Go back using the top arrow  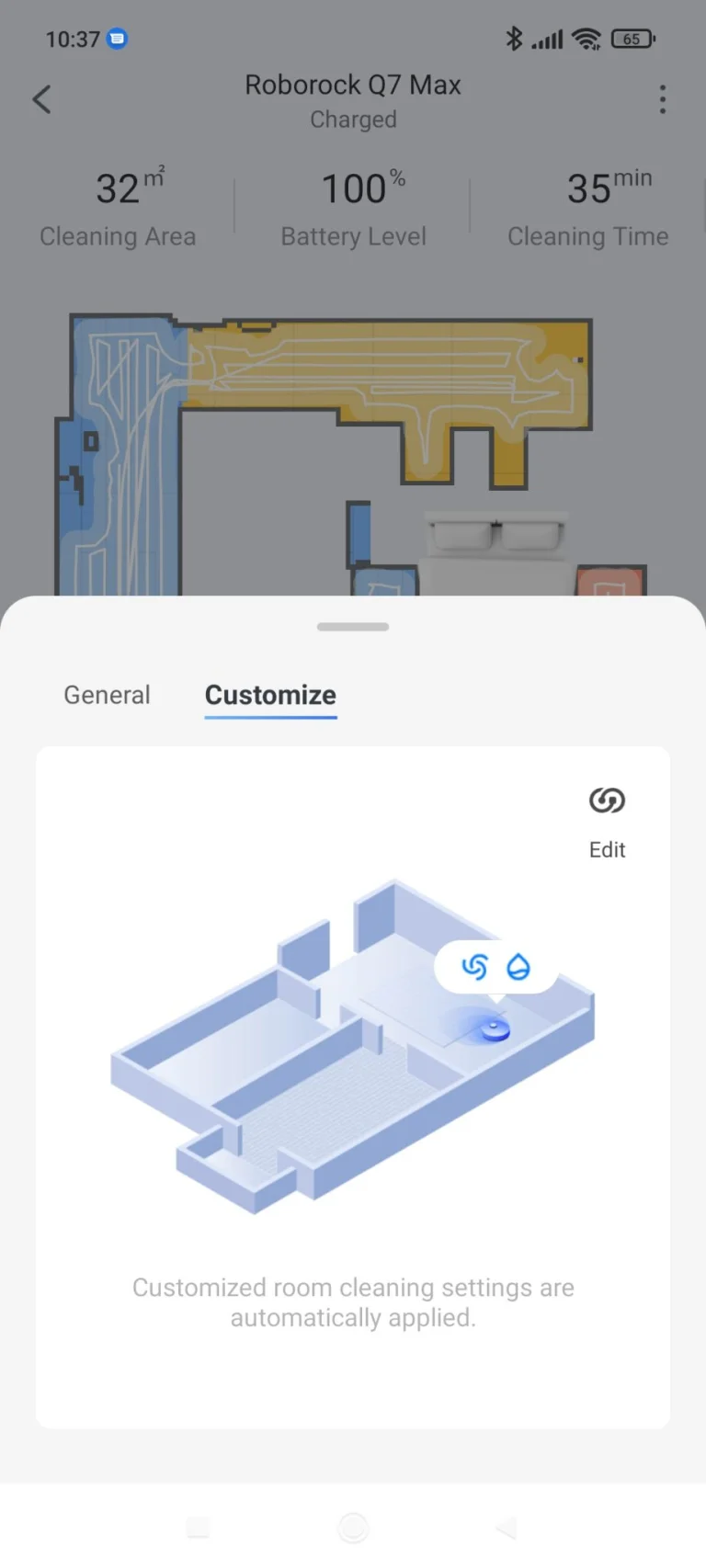(x=41, y=99)
